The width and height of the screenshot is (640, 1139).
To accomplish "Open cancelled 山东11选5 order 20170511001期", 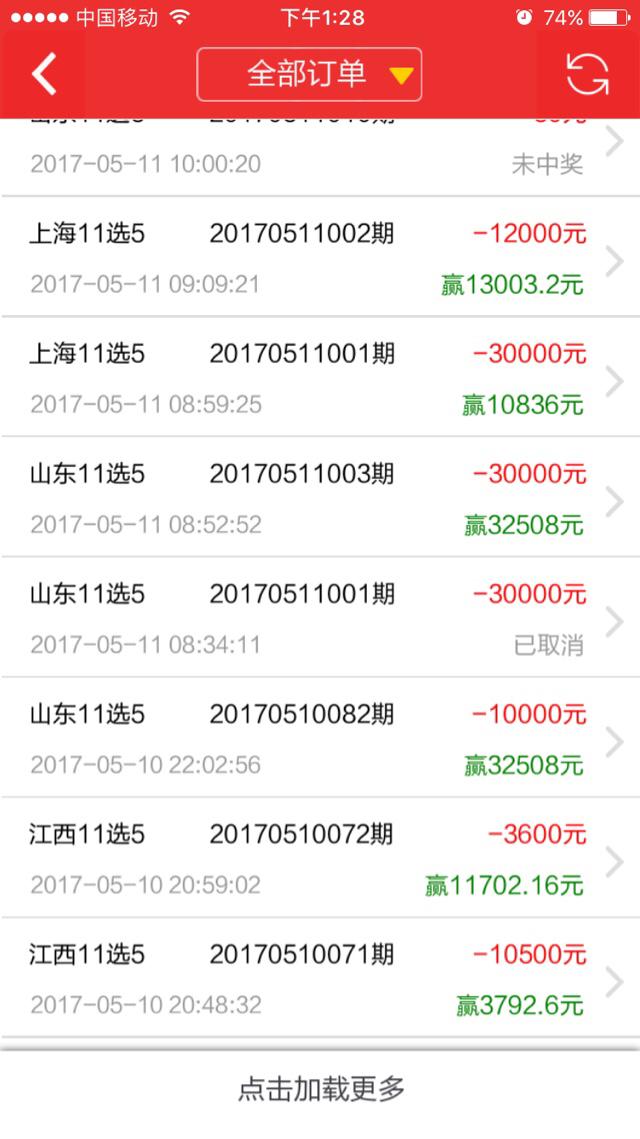I will coord(320,617).
